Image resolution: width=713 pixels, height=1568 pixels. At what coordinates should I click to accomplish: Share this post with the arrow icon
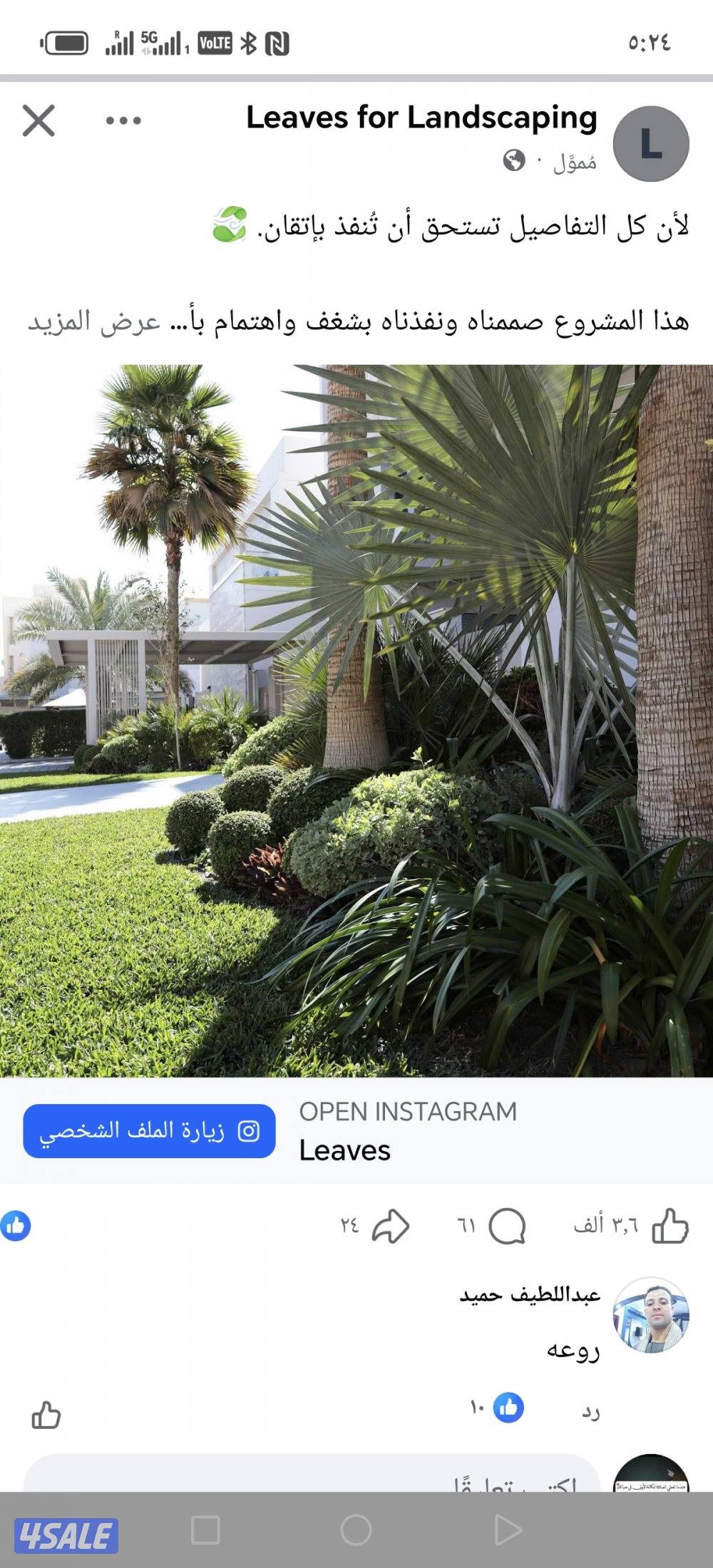[391, 1226]
